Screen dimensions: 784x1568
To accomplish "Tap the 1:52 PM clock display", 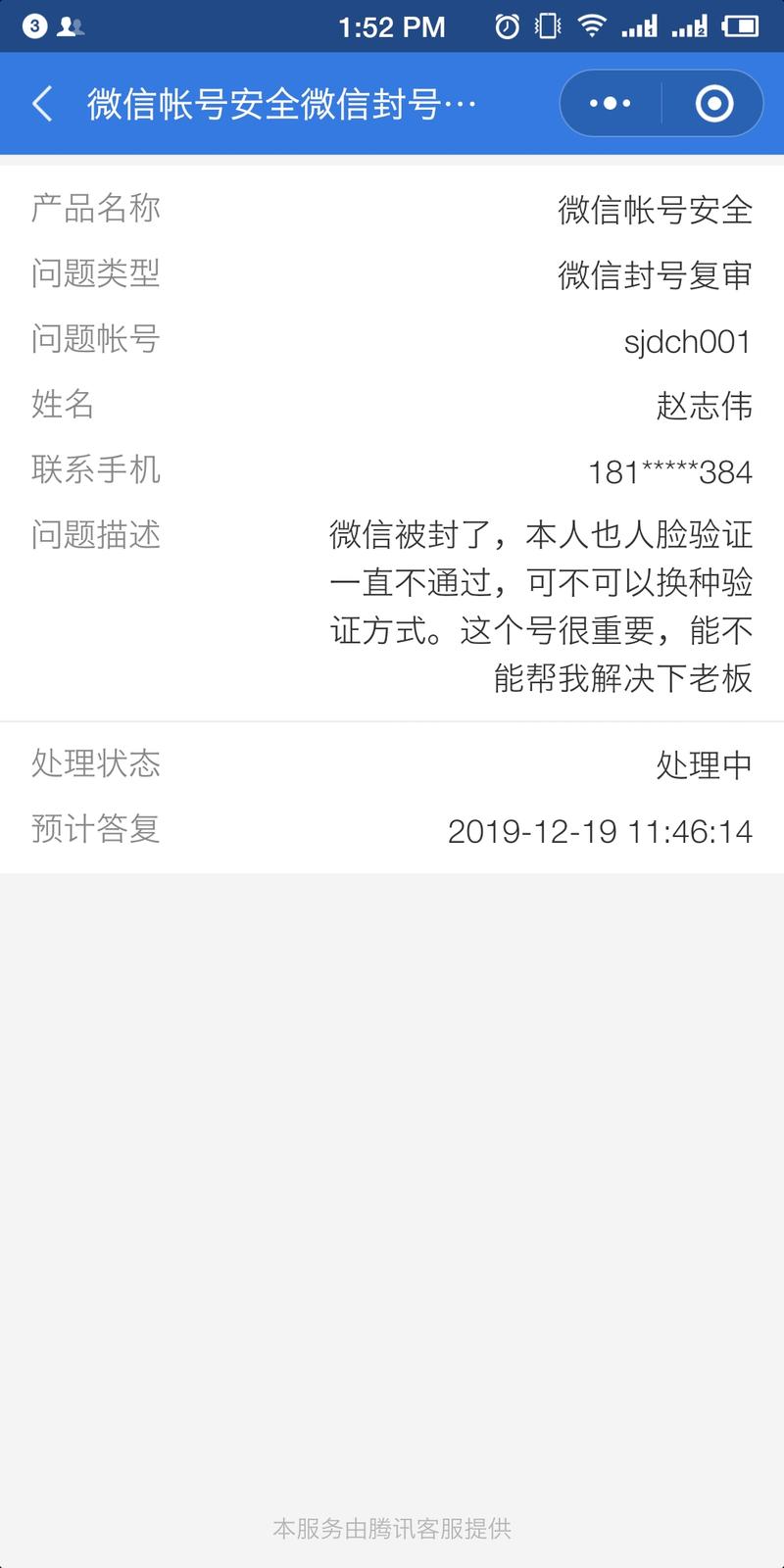I will tap(392, 26).
